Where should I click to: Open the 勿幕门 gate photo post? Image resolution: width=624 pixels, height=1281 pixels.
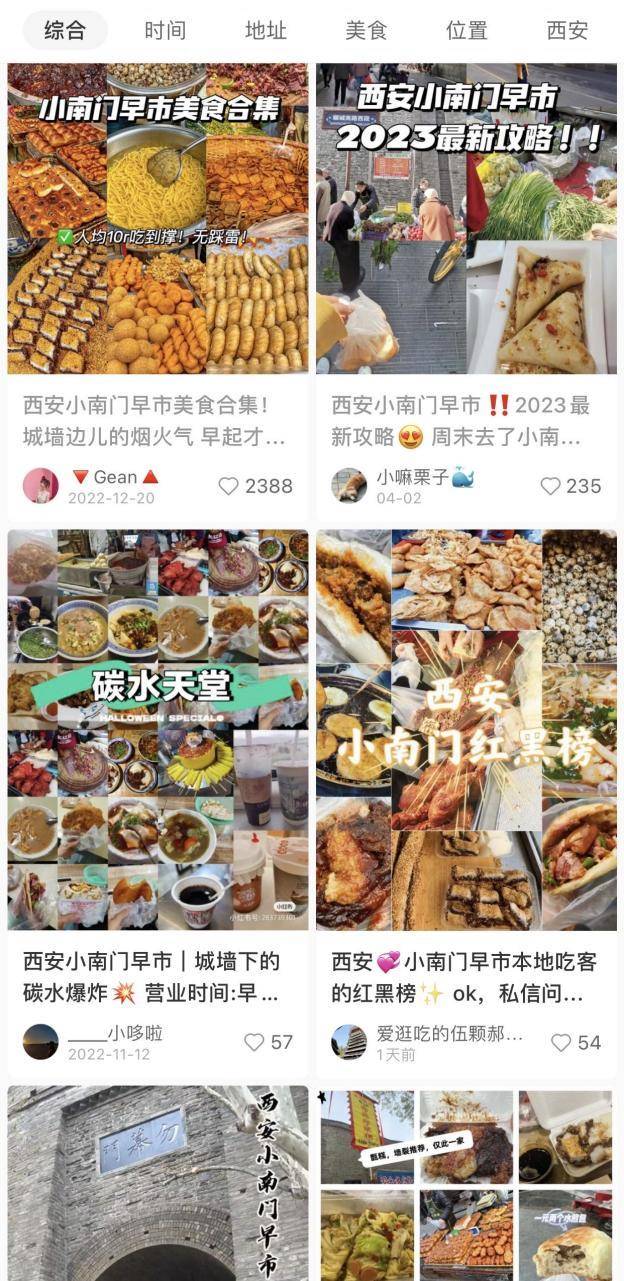tap(158, 1185)
